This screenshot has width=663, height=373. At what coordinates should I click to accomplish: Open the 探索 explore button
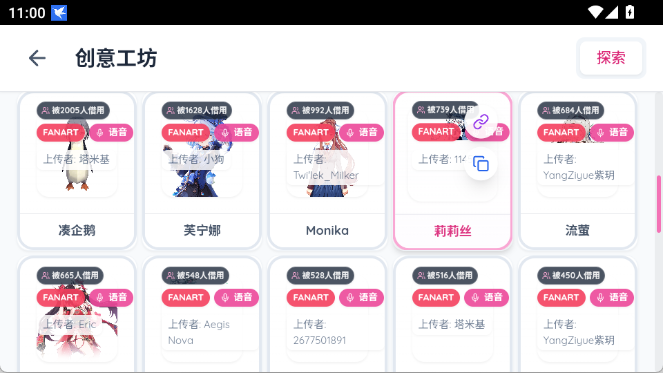[x=611, y=58]
